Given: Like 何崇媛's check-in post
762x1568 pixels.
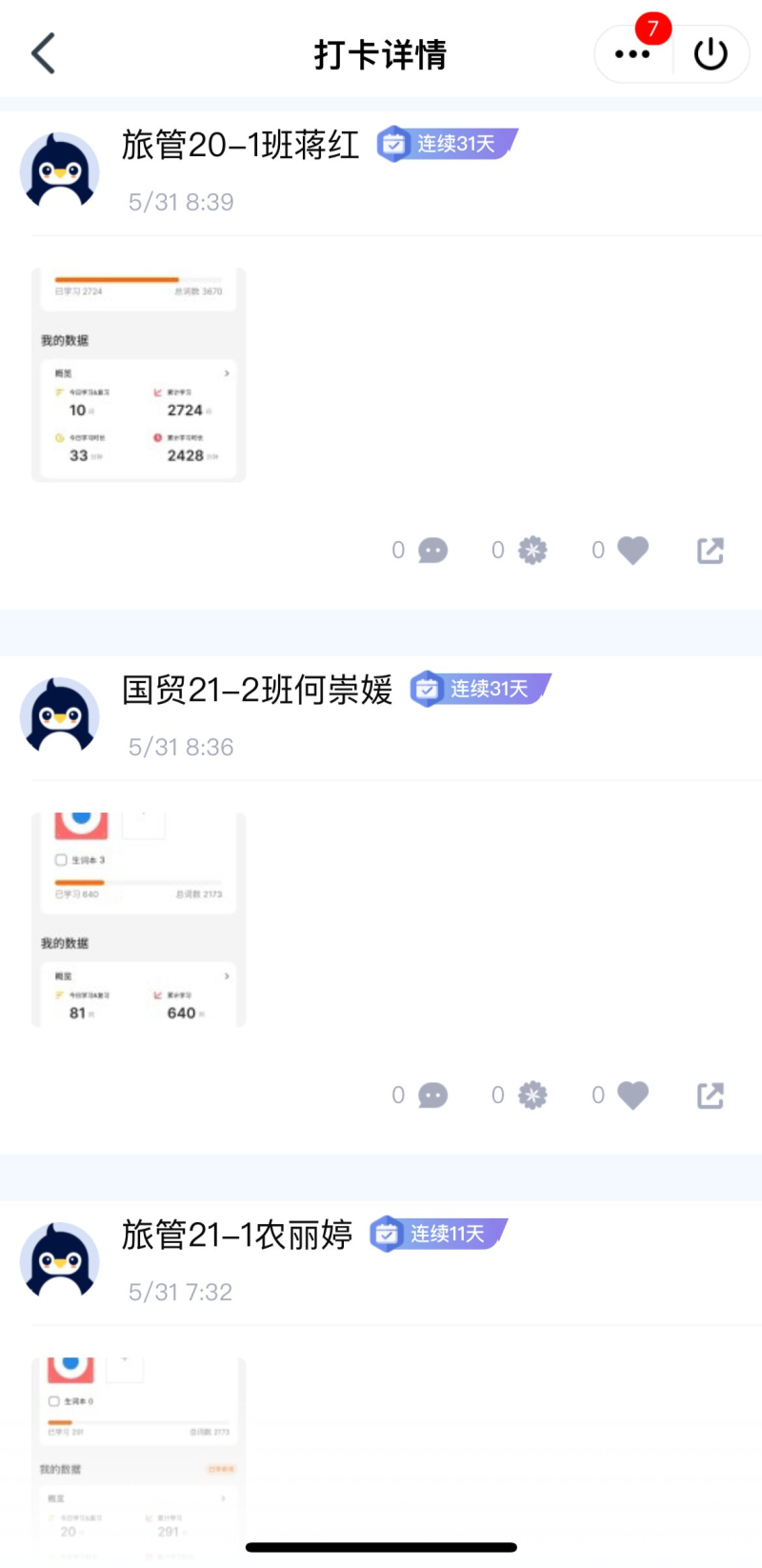Looking at the screenshot, I should coord(632,1096).
